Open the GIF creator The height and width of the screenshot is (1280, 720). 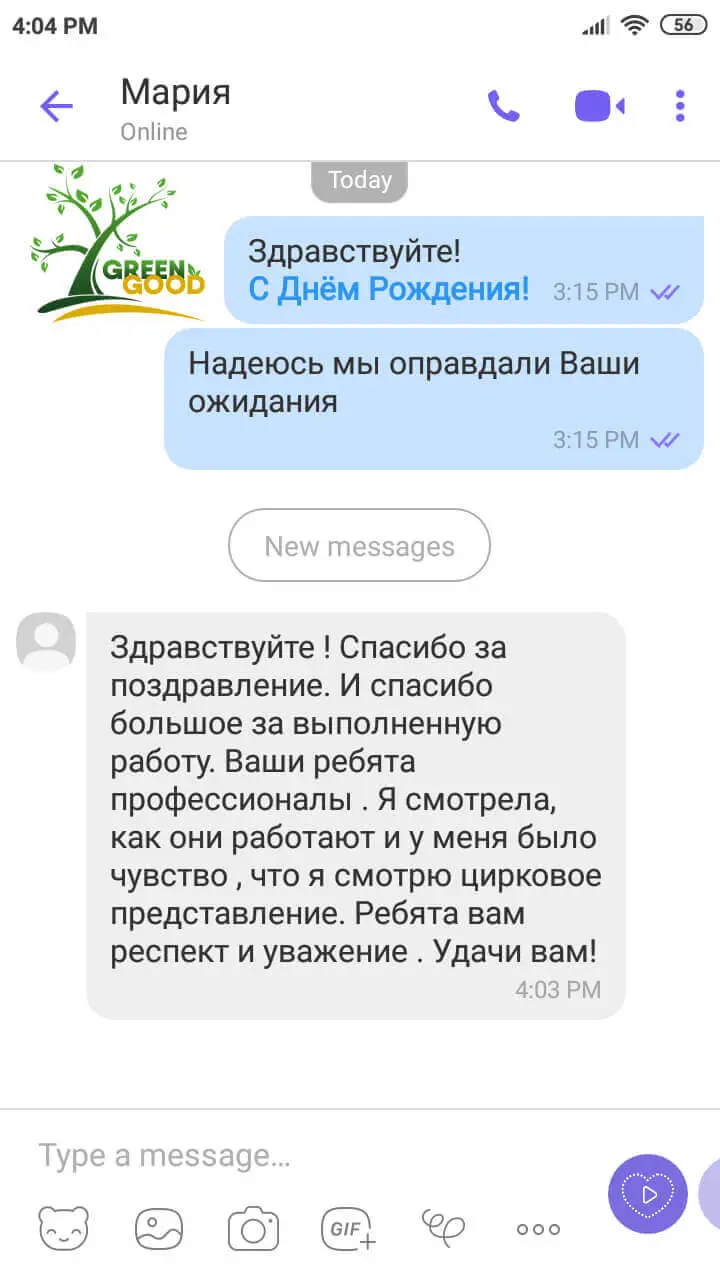point(348,1229)
